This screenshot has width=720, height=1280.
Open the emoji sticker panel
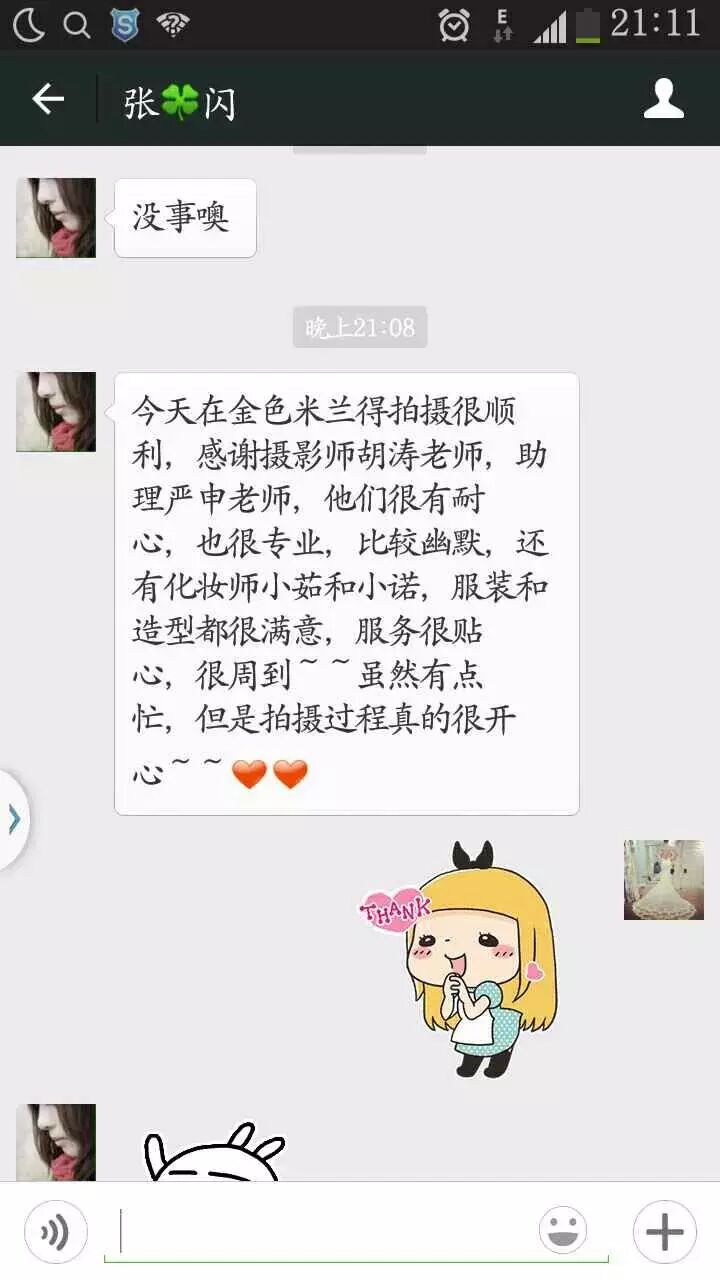coord(563,1230)
